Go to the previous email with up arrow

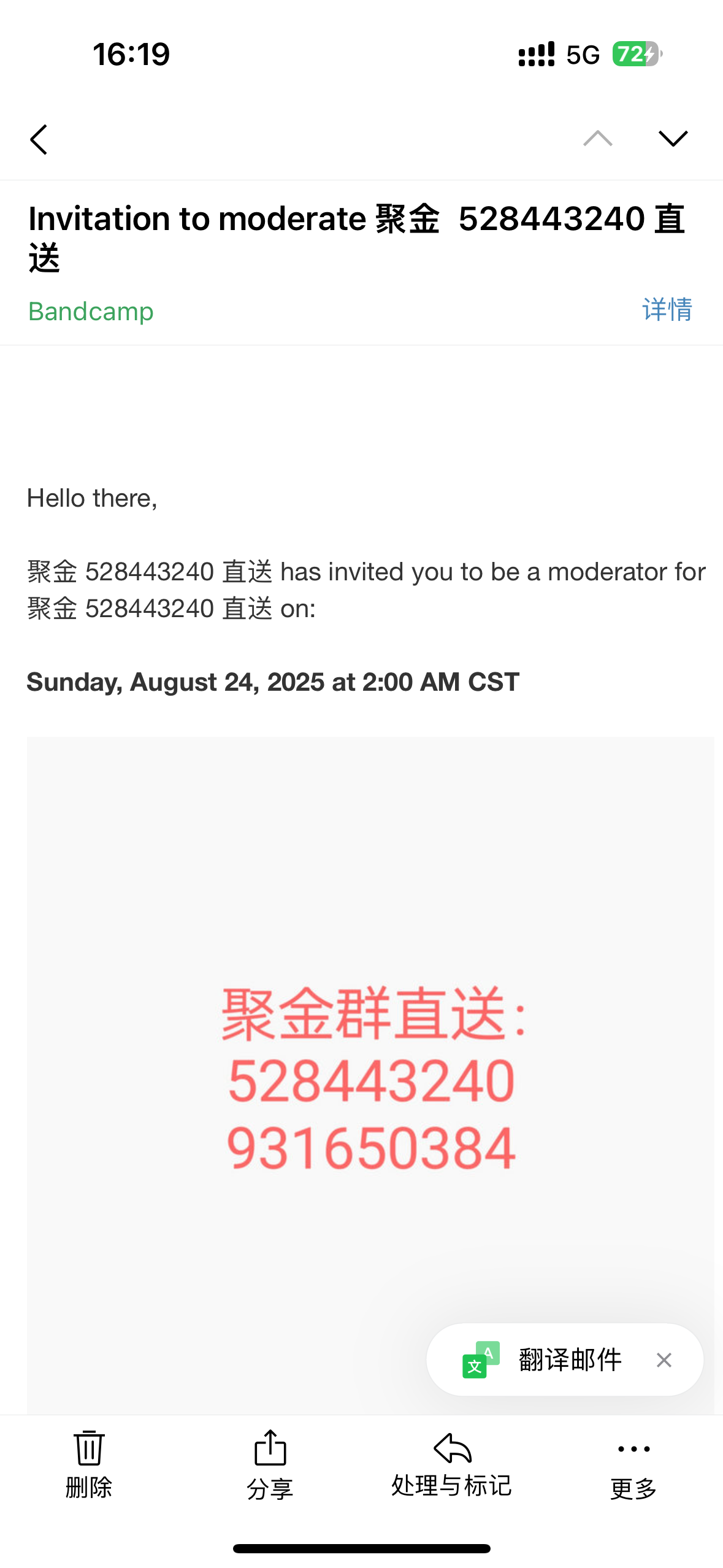[598, 139]
